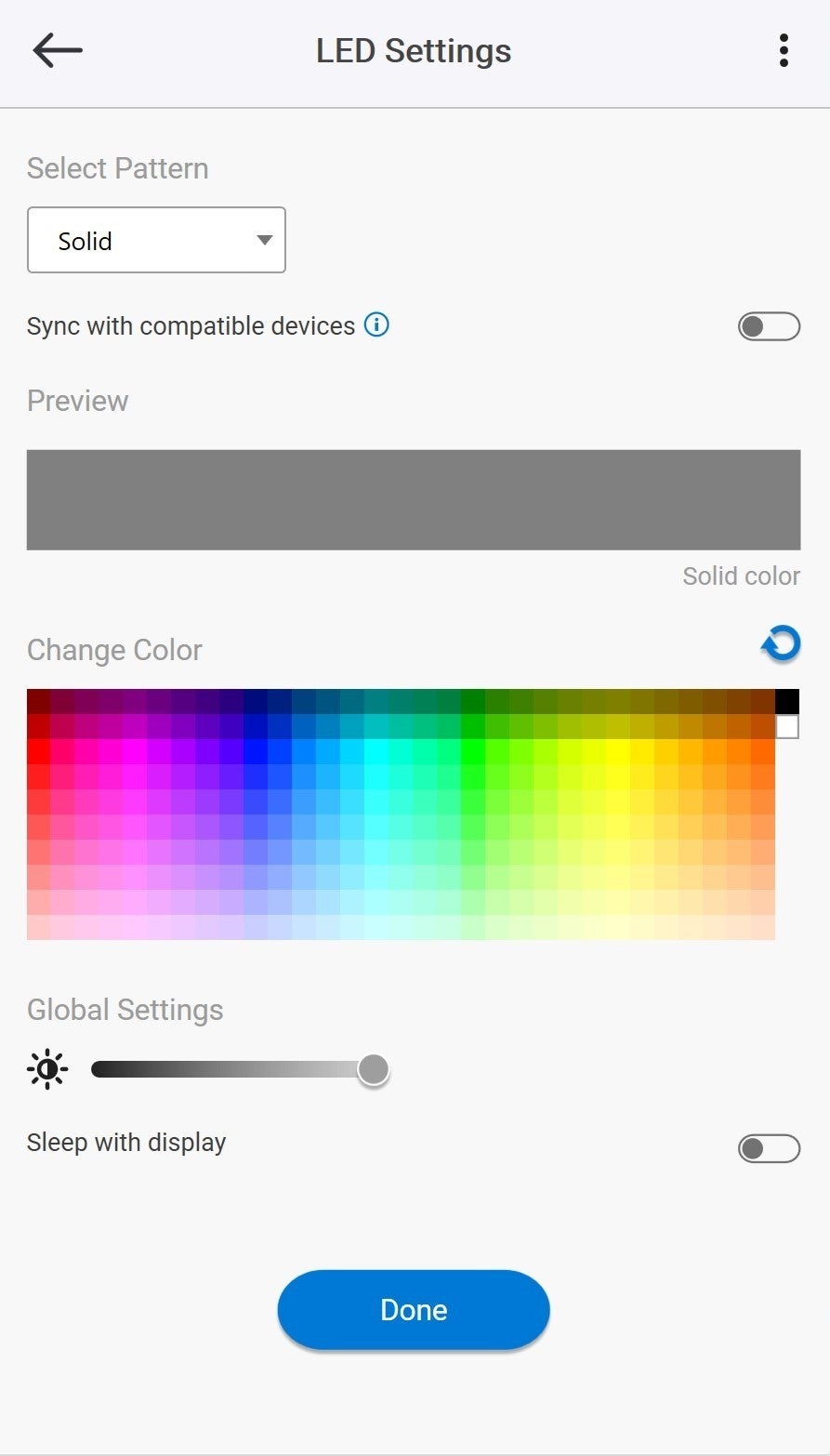The width and height of the screenshot is (830, 1456).
Task: Go back using the arrow icon
Action: pos(58,50)
